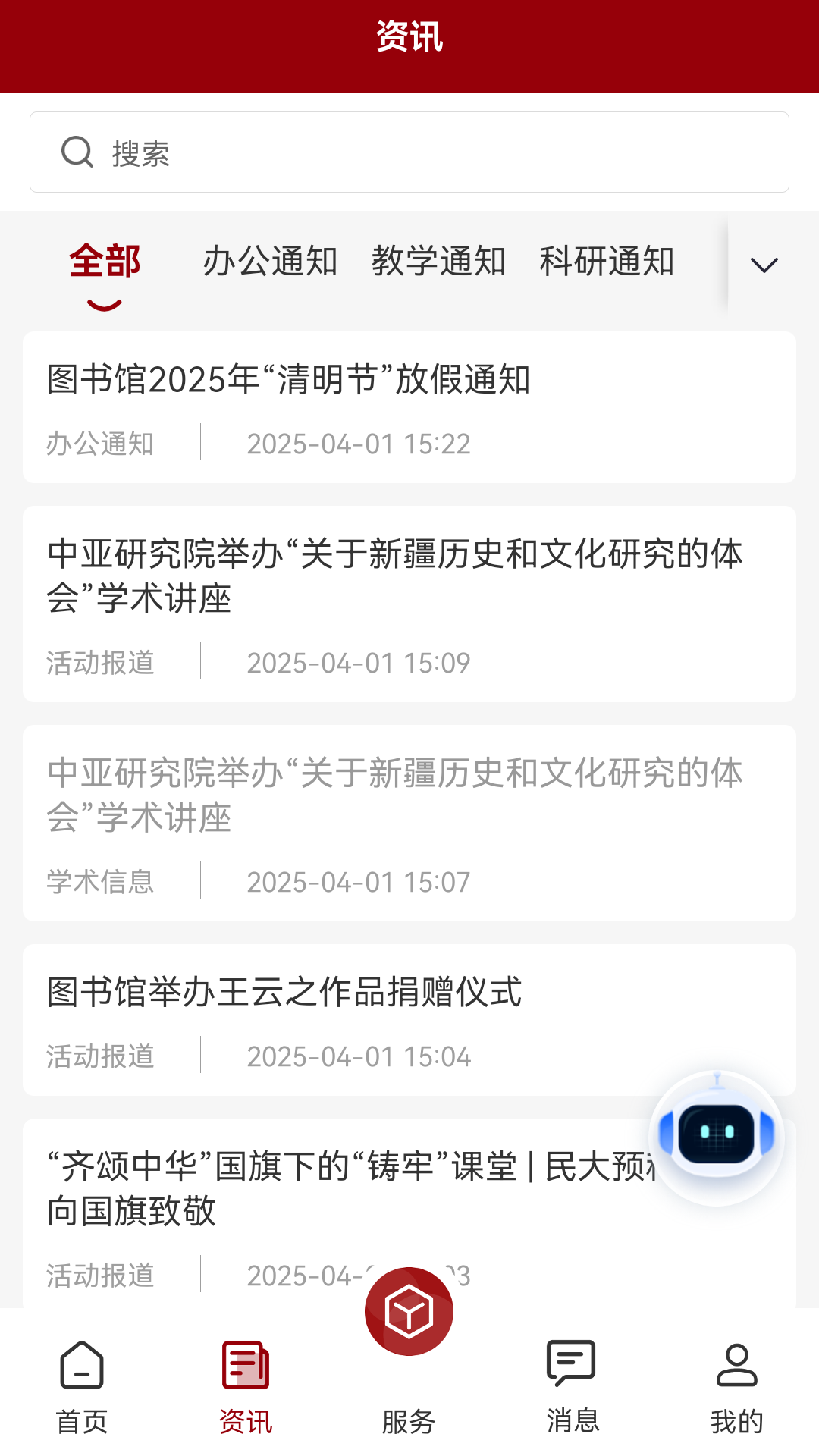Open the central 服务 services icon
This screenshot has height=1456, width=819.
[409, 1311]
